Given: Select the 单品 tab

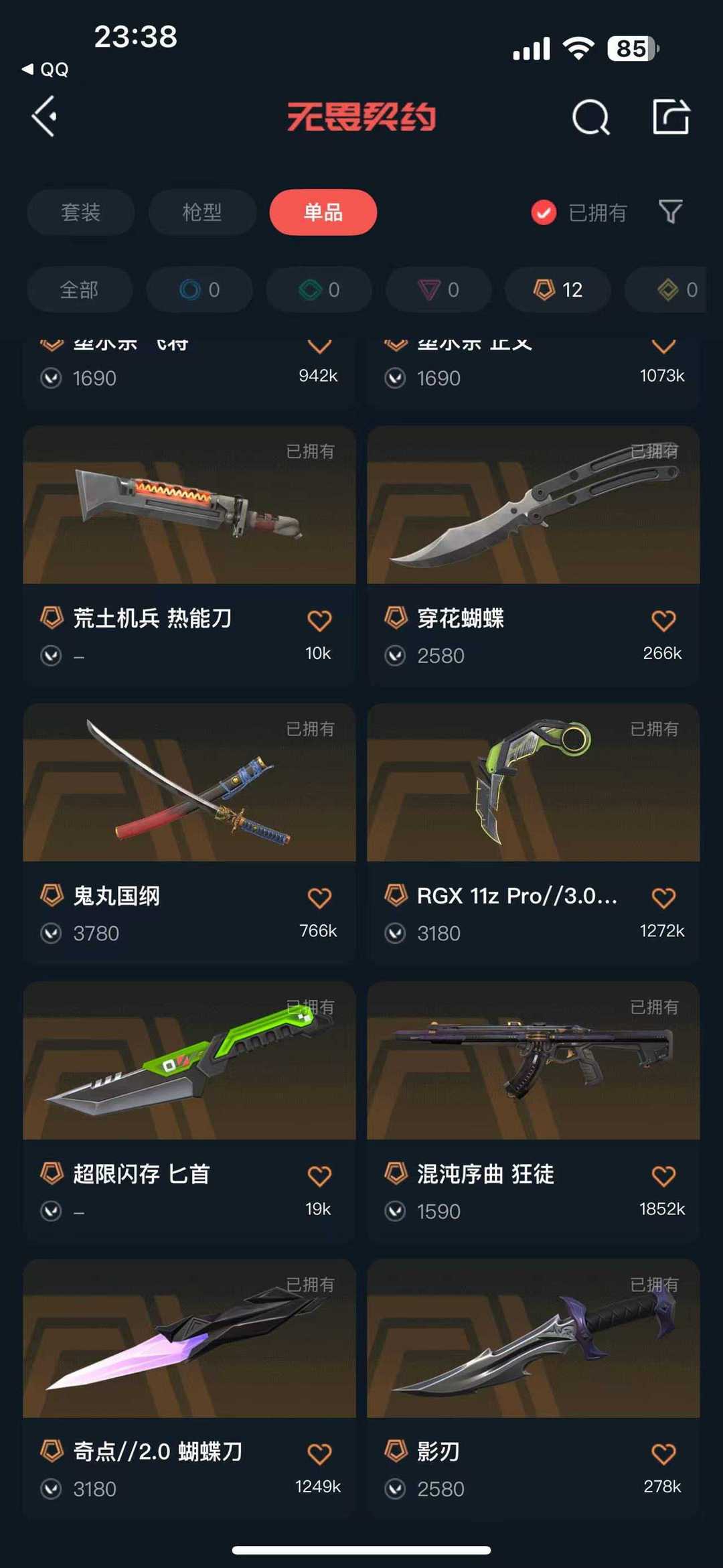Looking at the screenshot, I should coord(323,212).
